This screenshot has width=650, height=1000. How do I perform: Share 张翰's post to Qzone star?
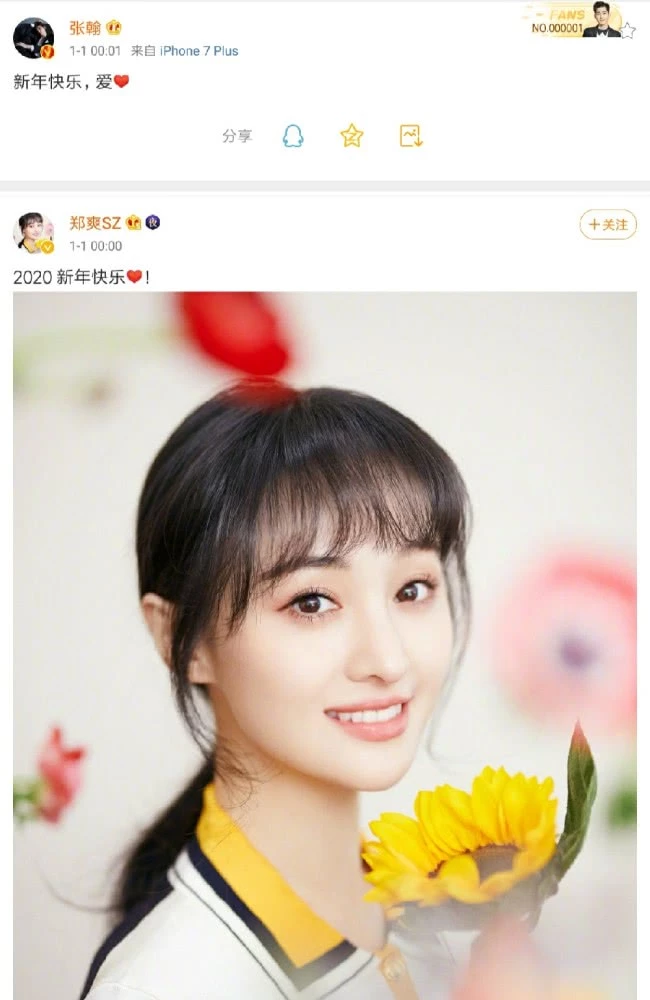352,136
